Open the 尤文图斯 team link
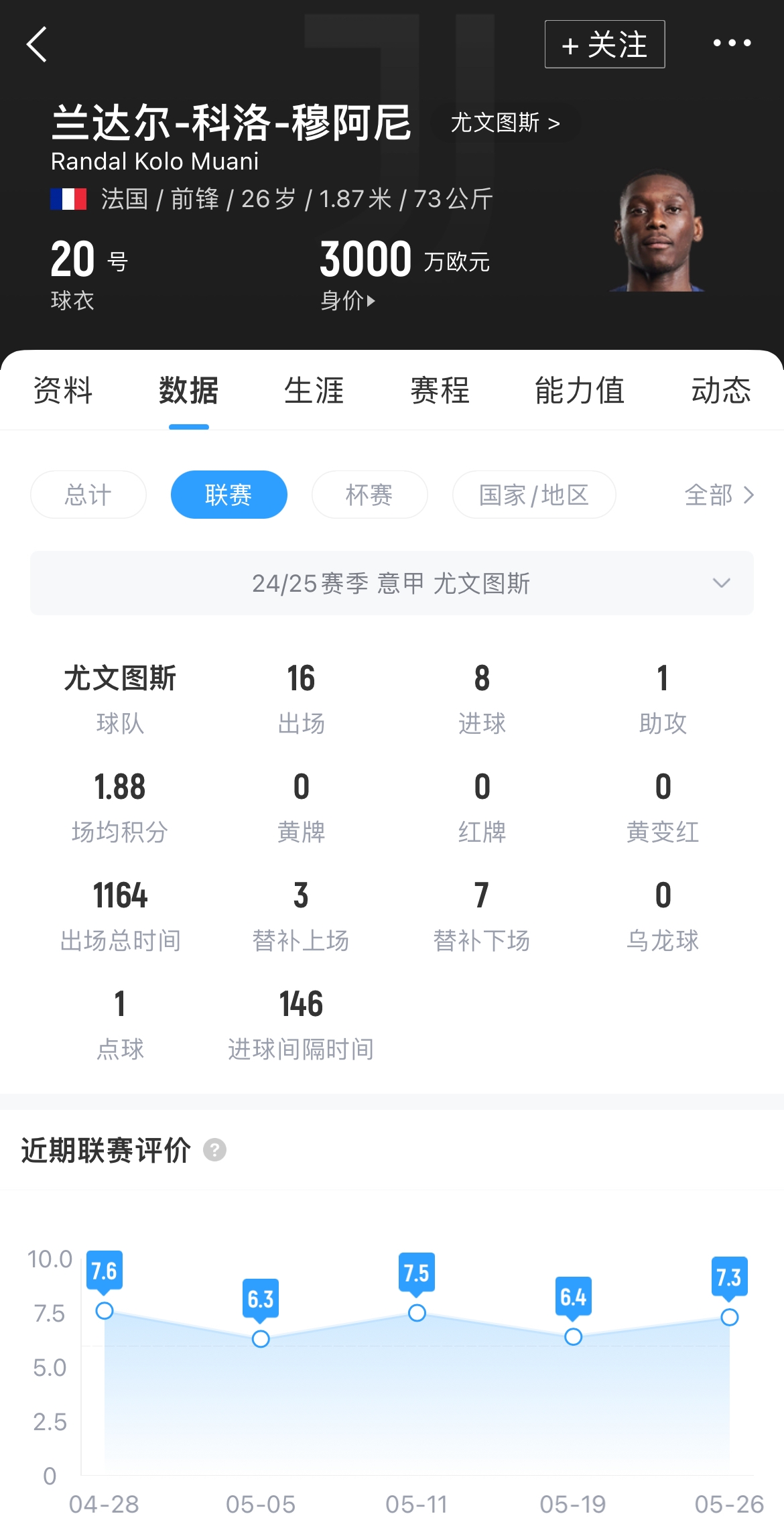Screen dimensions: 784x1522 [505, 123]
